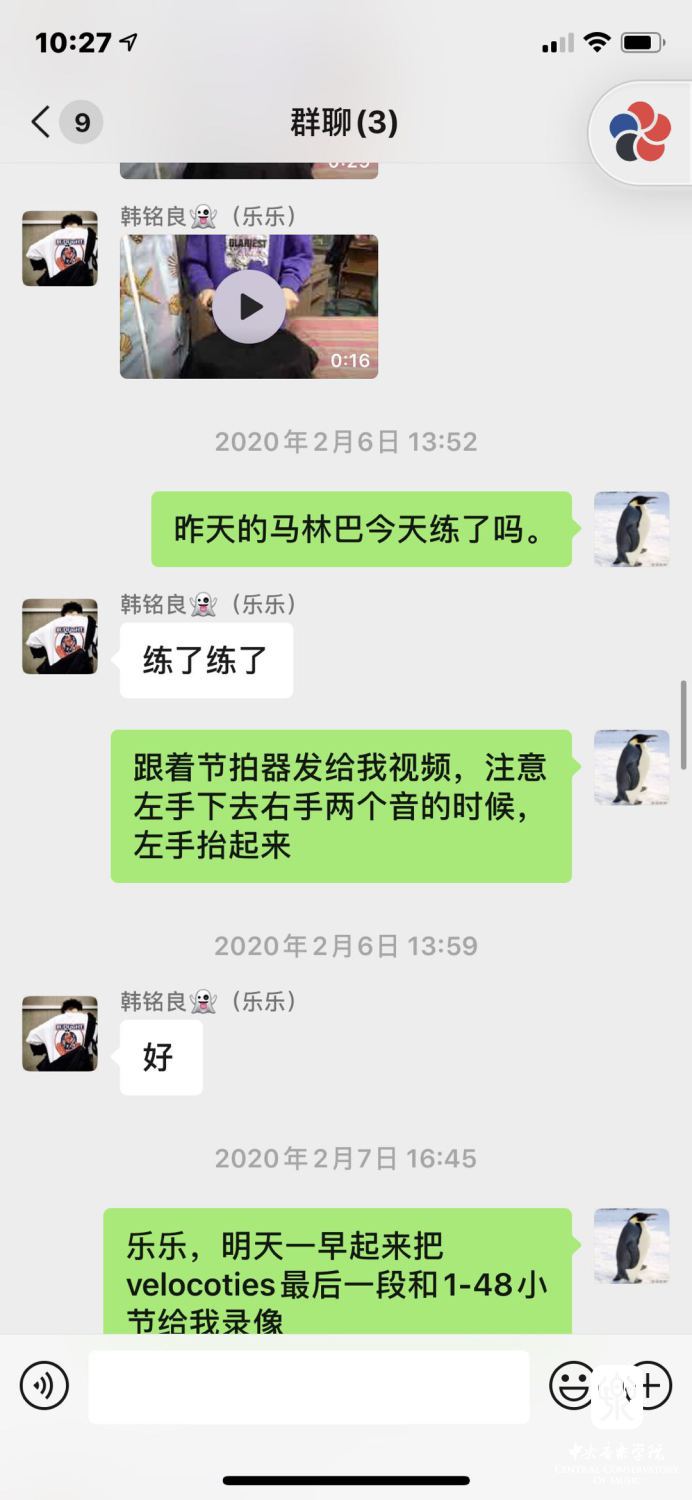Open the emoji sticker panel
692x1500 pixels.
point(572,1386)
